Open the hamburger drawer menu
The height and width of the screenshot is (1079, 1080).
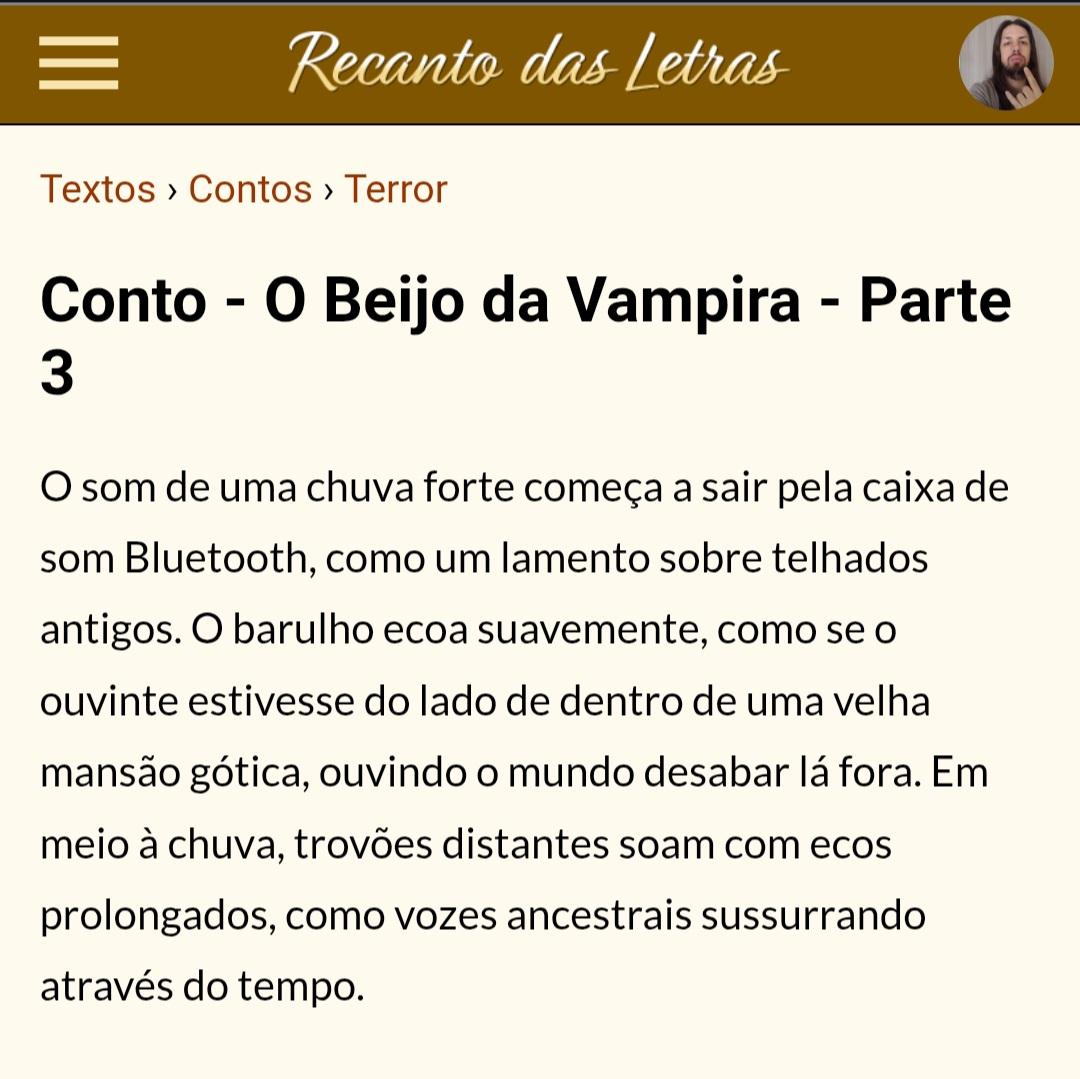(x=79, y=63)
